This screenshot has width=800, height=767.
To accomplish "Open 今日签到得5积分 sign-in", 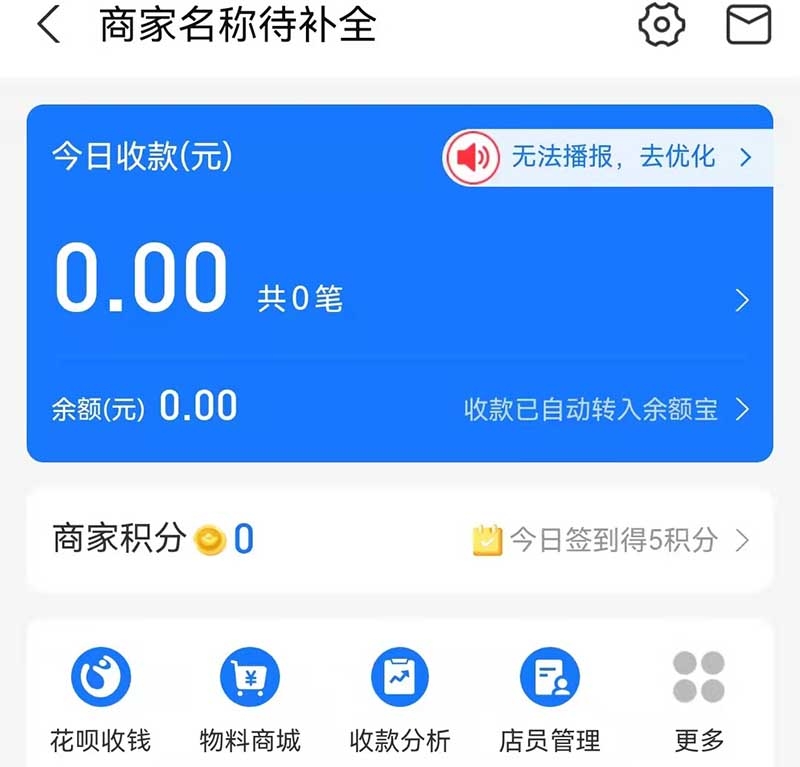I will point(611,541).
